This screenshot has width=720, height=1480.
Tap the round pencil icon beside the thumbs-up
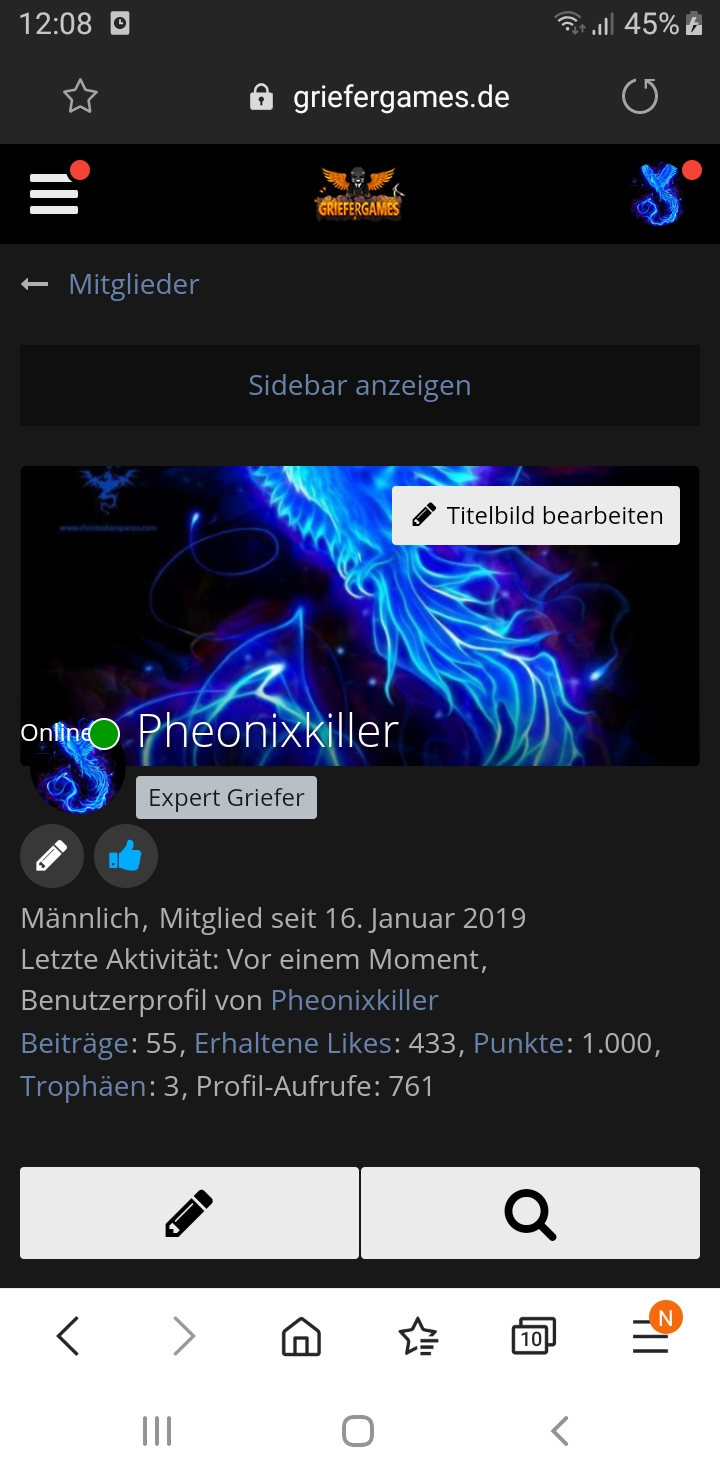tap(52, 856)
